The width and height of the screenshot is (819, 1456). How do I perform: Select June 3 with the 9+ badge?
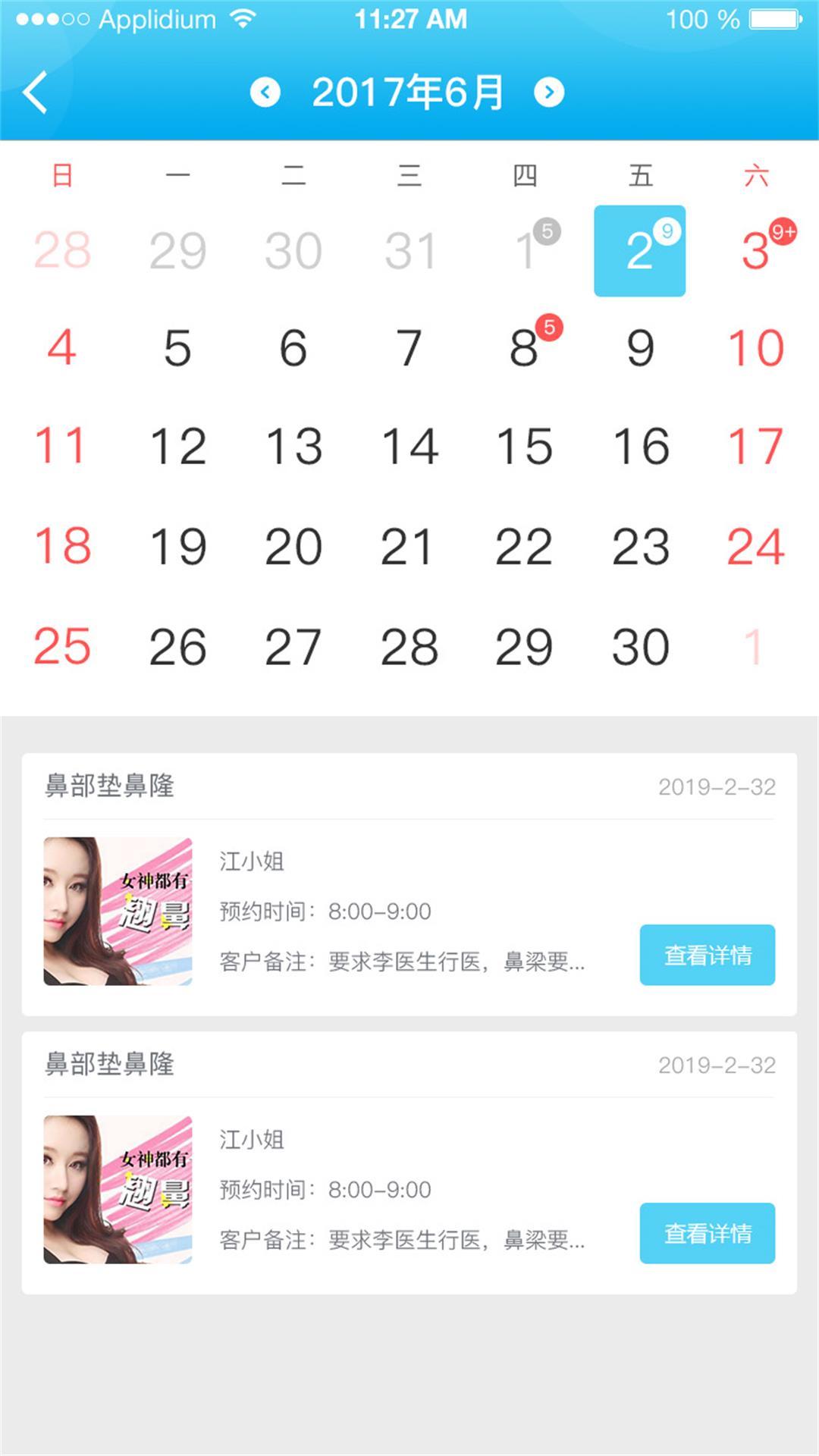[x=757, y=250]
